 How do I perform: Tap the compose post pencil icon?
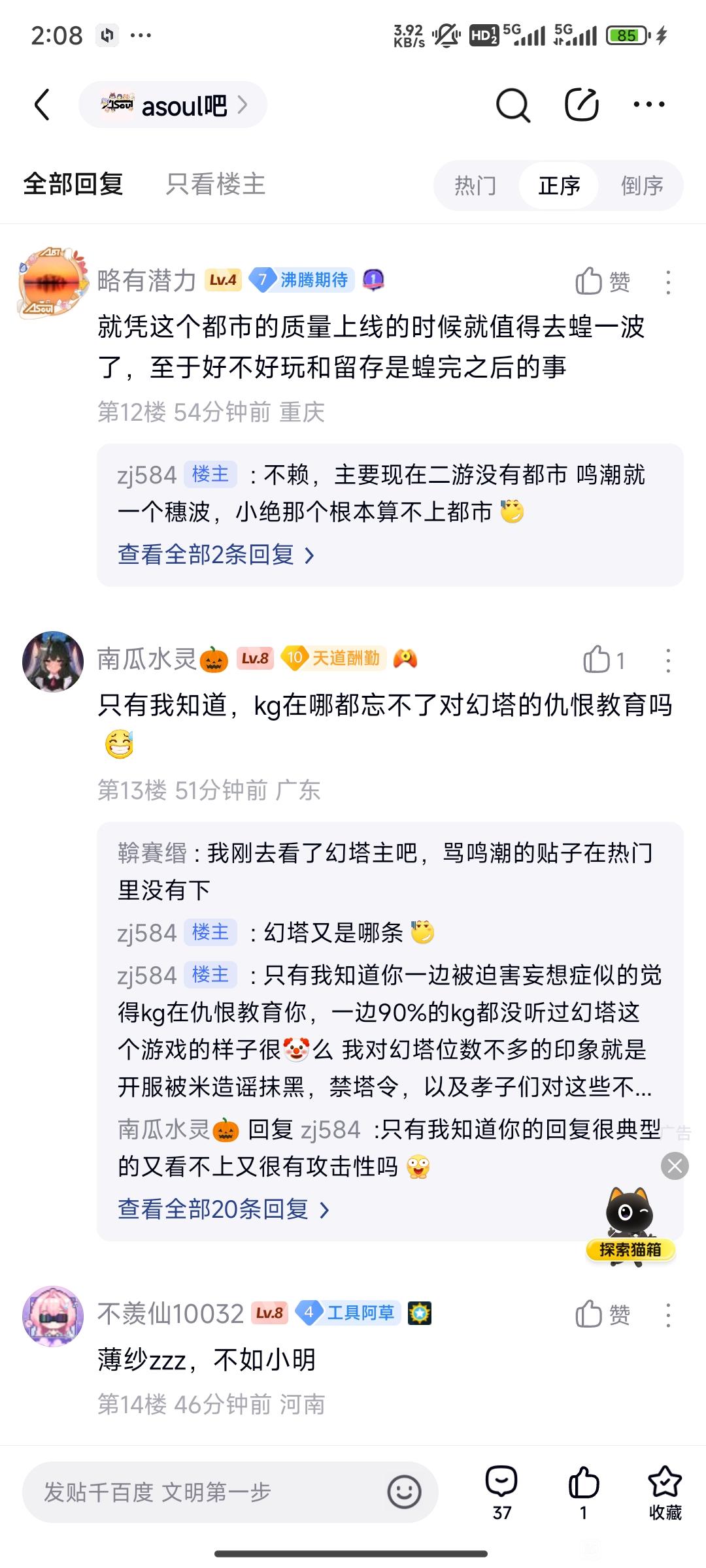coord(582,105)
